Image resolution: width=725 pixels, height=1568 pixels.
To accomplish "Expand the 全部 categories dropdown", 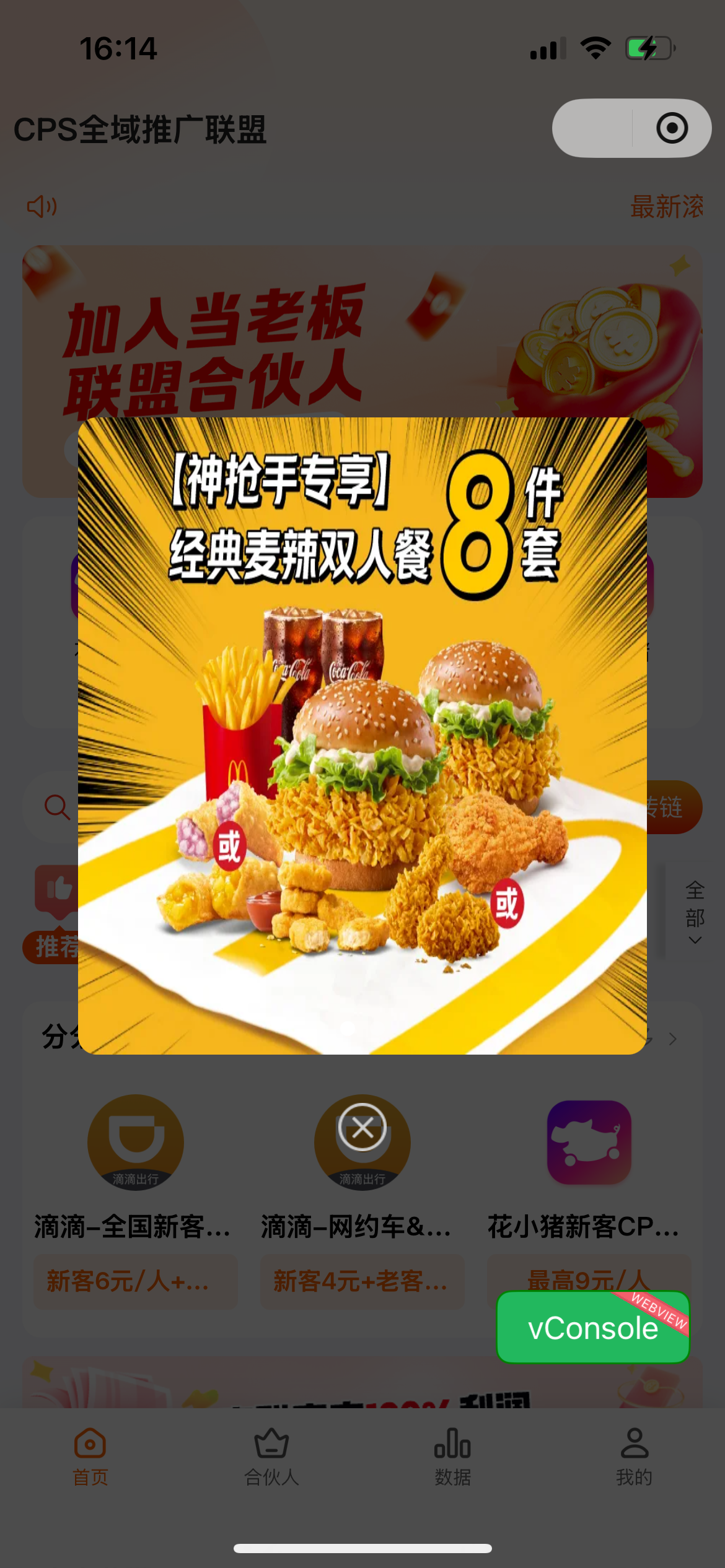I will 695,912.
